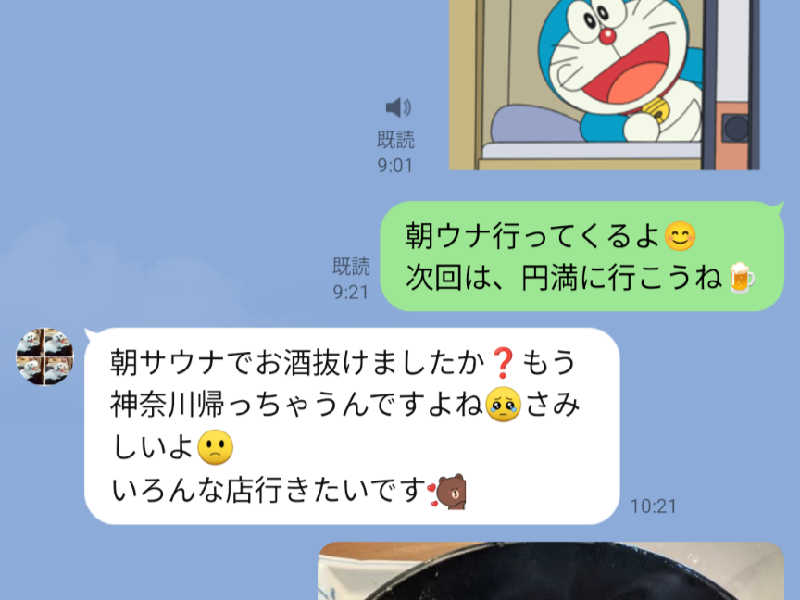This screenshot has height=600, width=800.
Task: Play the sticker sound via speaker icon
Action: click(x=398, y=108)
